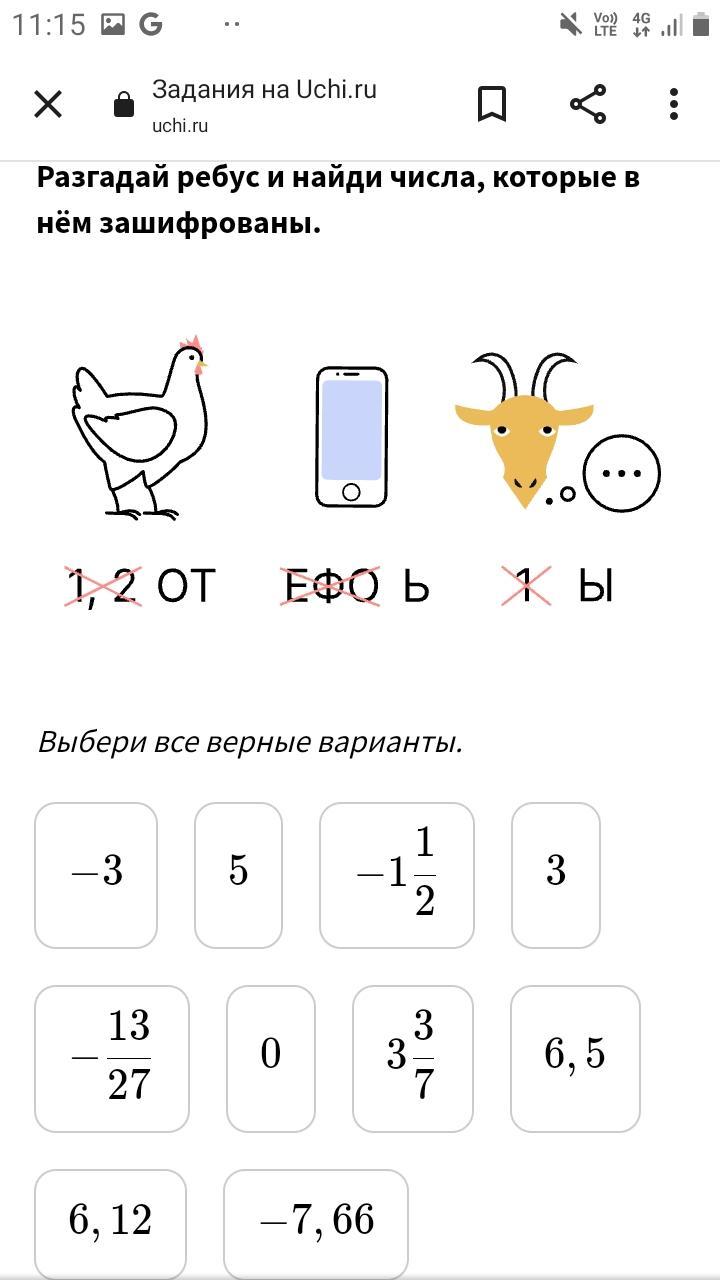Open the three-dot overflow menu
Image resolution: width=720 pixels, height=1280 pixels.
674,104
